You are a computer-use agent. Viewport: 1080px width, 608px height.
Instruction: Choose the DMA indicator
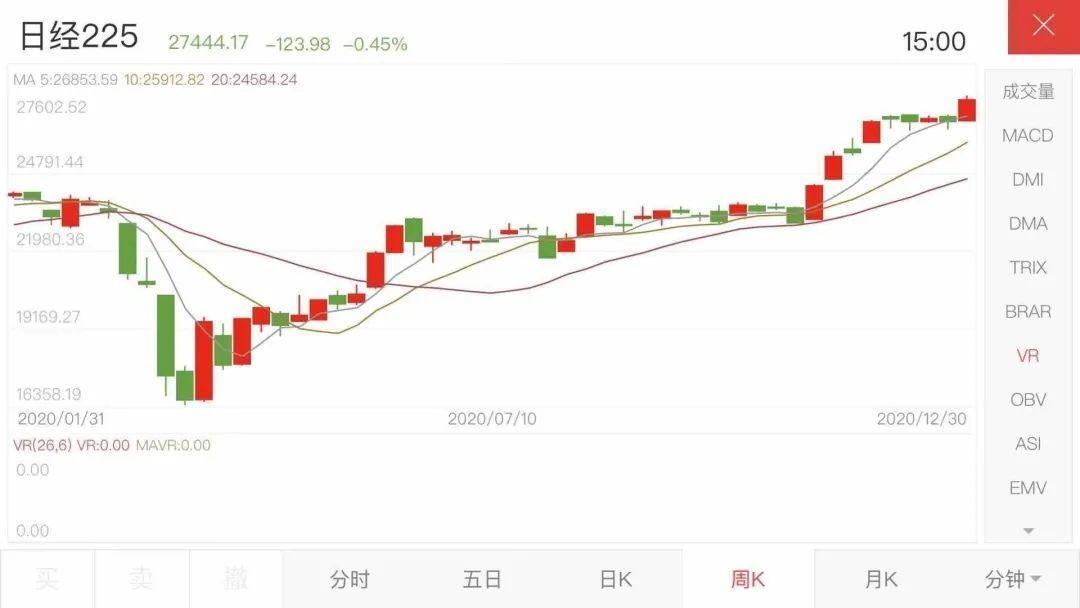coord(1028,224)
